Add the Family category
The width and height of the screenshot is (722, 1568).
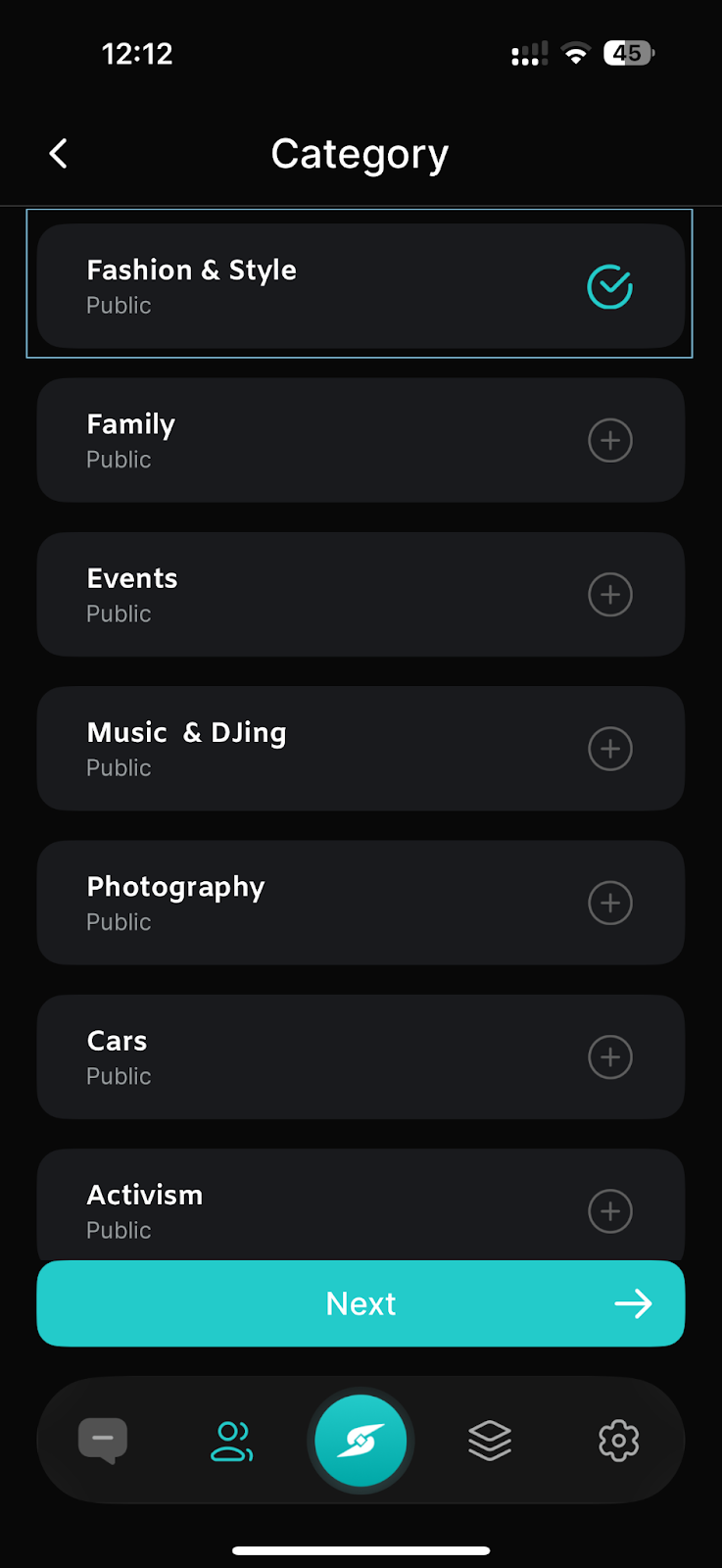click(609, 441)
